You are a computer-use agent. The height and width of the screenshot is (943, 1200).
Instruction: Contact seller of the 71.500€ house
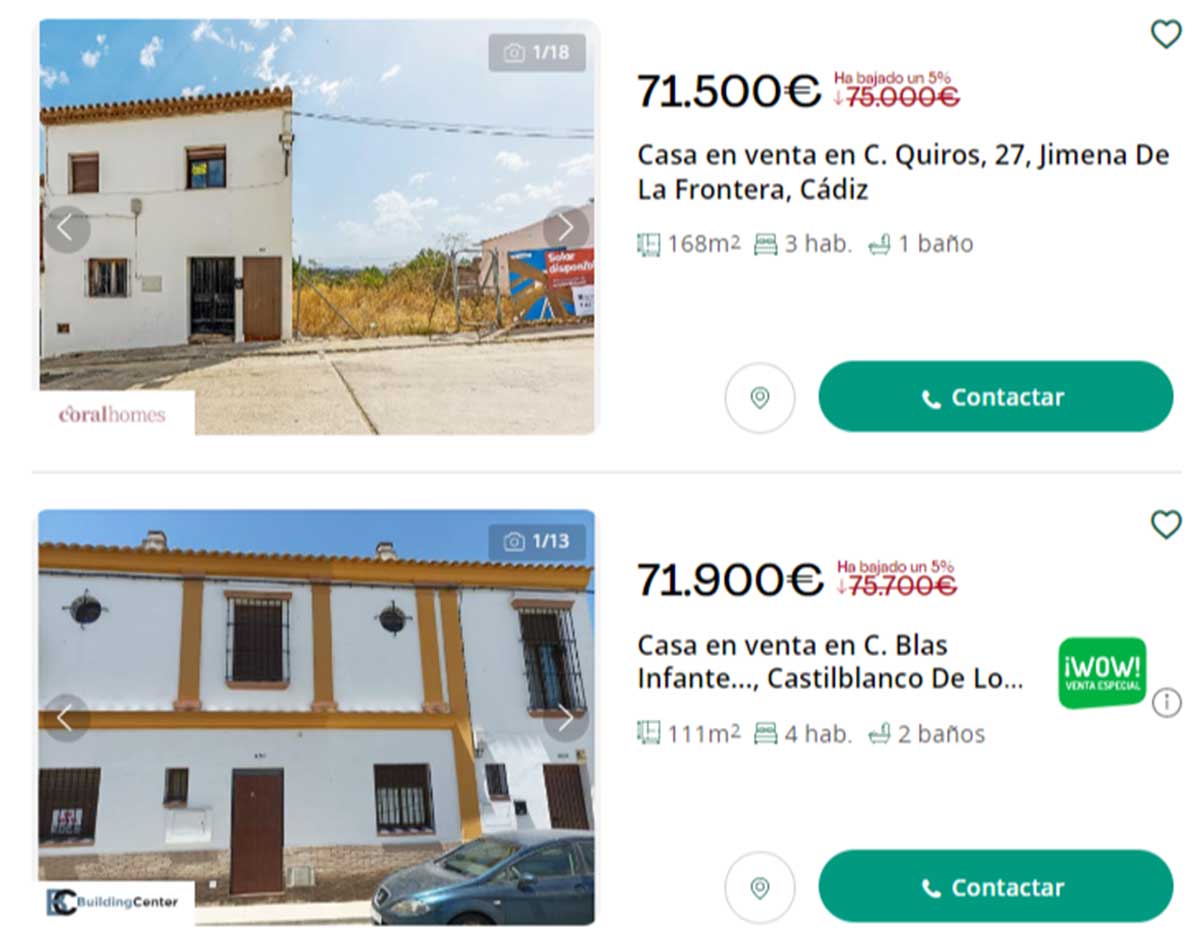click(995, 397)
